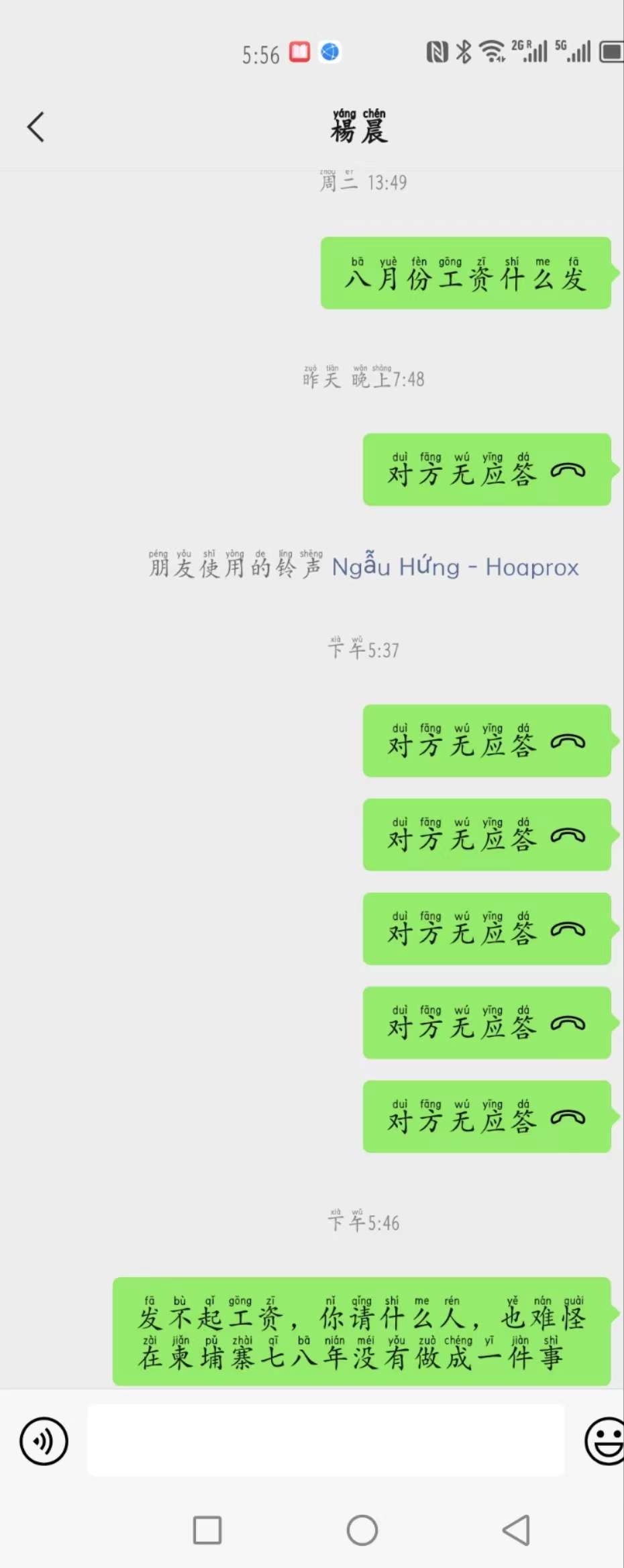Redial the missed call from 昨天 晚上7:48
The height and width of the screenshot is (1568, 624).
point(486,470)
